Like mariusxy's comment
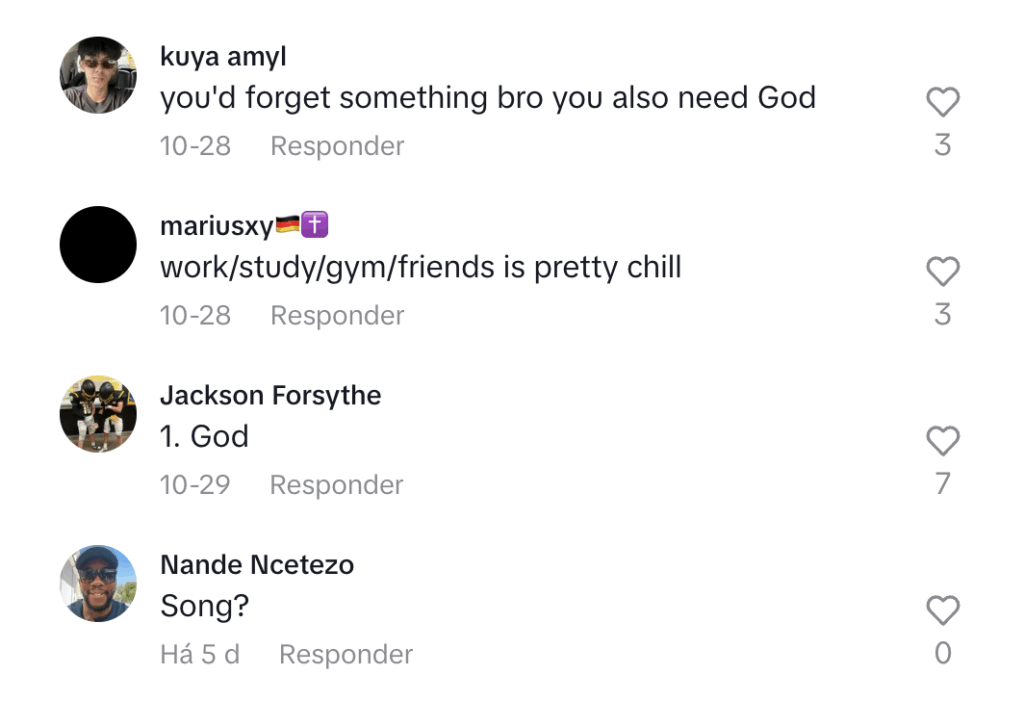Screen dimensions: 1024x701 coord(942,271)
